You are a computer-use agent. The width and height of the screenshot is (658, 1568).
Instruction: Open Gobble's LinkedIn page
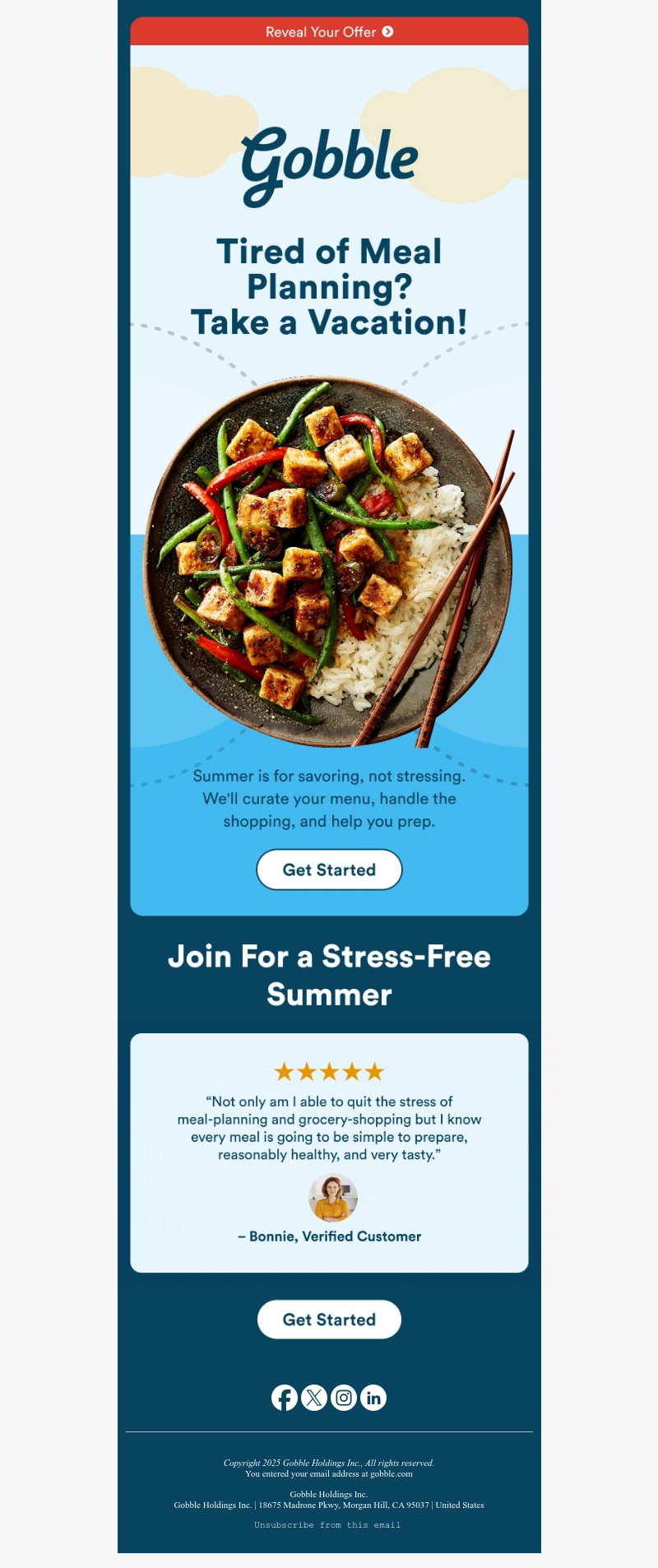(x=373, y=1398)
